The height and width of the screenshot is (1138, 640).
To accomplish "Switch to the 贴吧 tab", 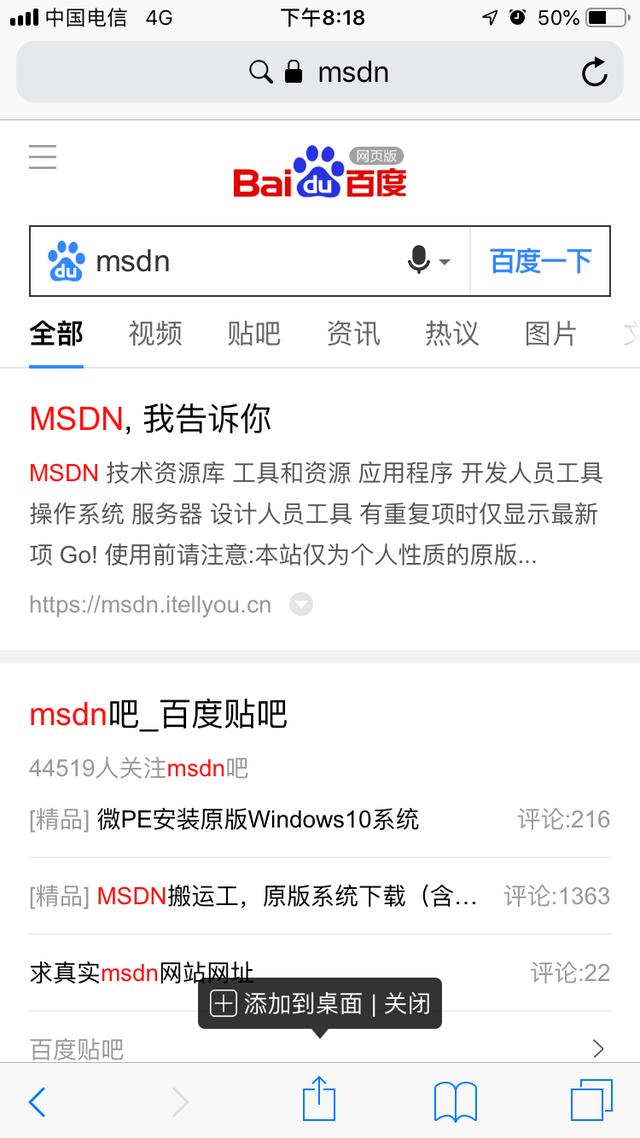I will 254,334.
